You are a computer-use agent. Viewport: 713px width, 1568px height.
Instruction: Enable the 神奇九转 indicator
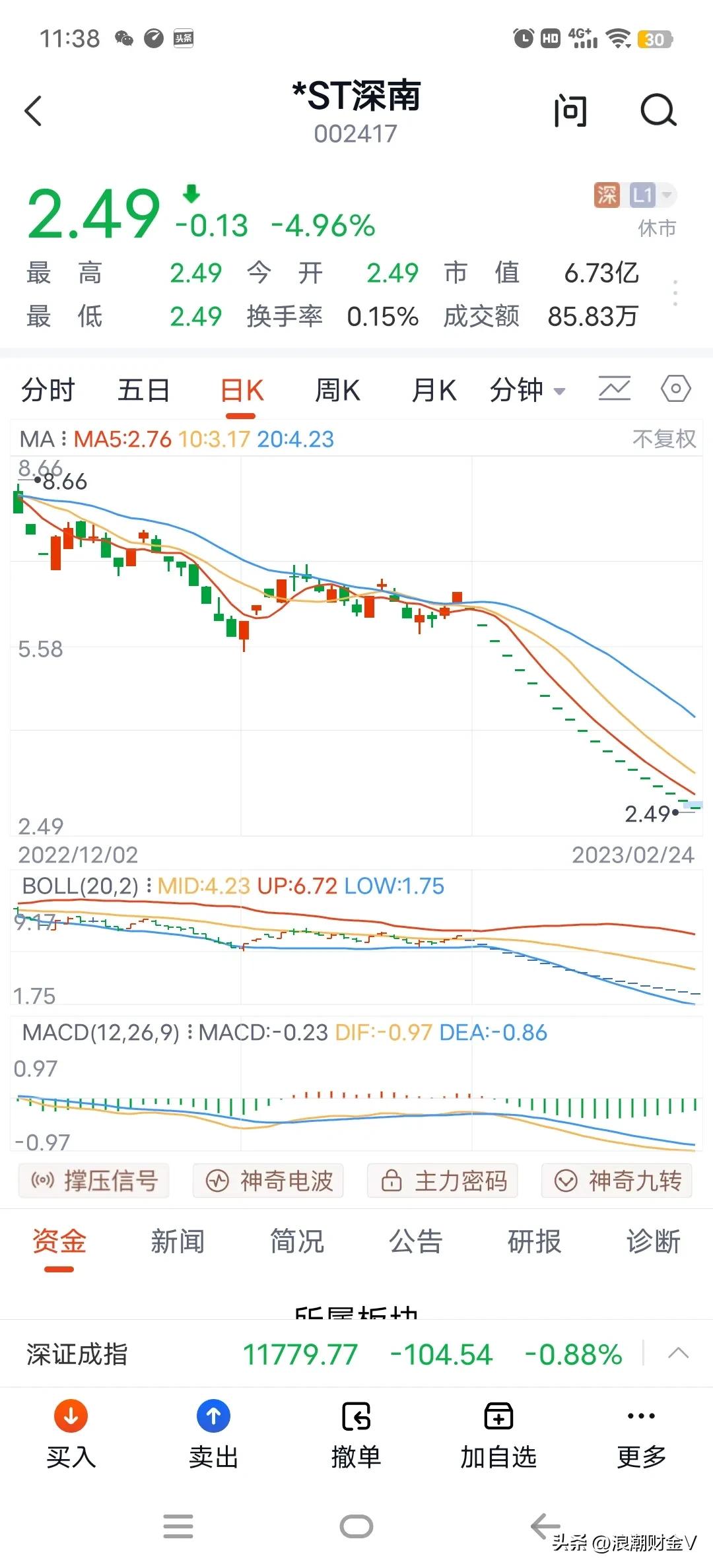pos(616,1181)
